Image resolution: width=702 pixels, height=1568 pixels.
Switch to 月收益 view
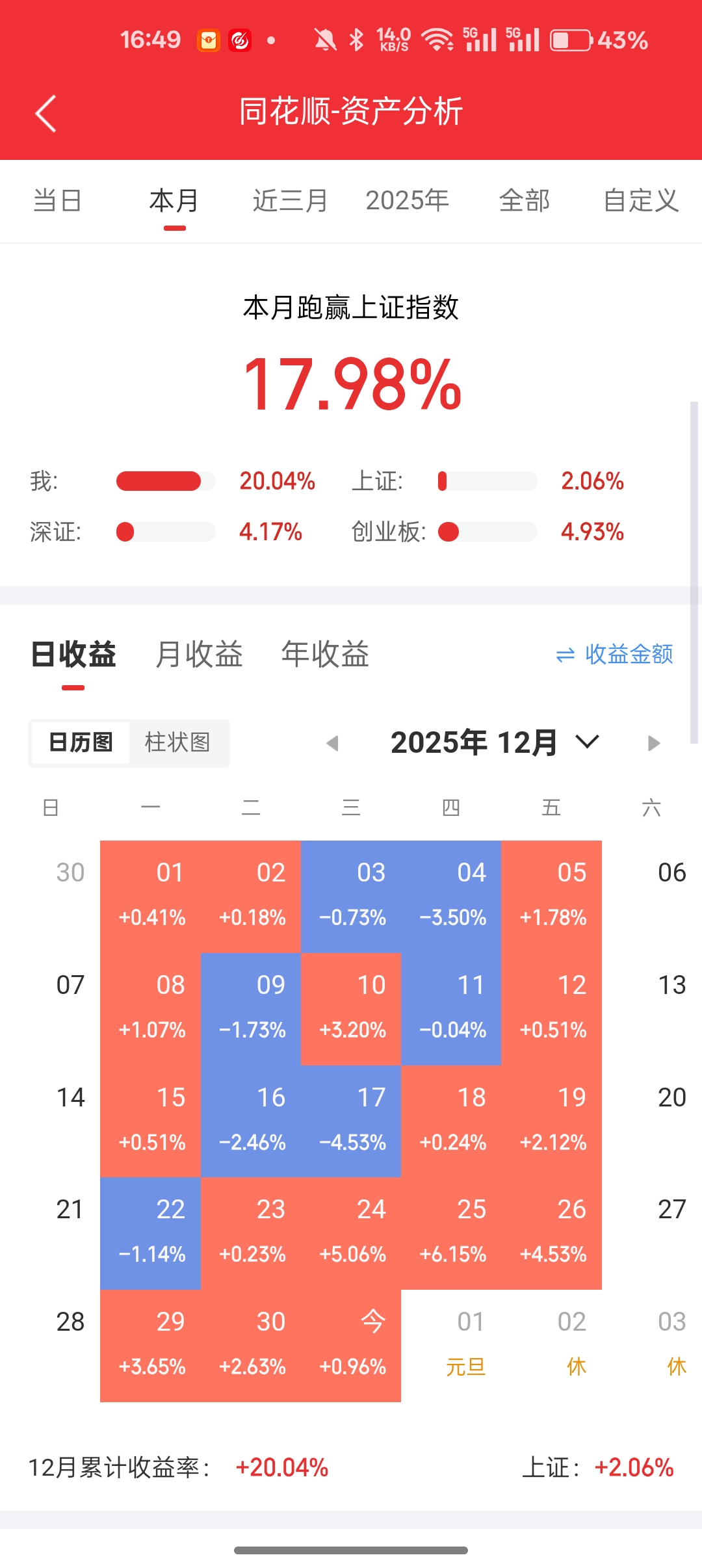[x=199, y=654]
